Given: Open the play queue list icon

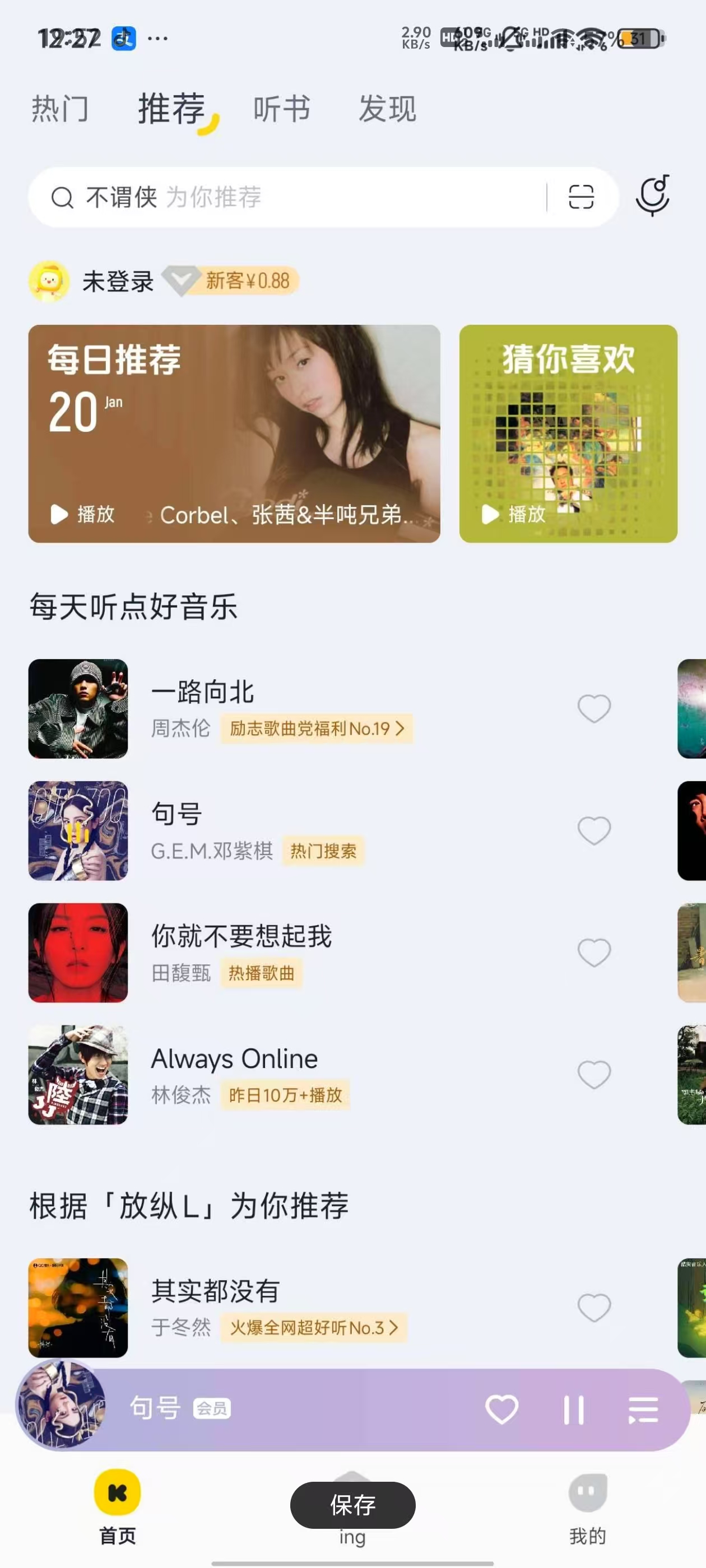Looking at the screenshot, I should (643, 1410).
